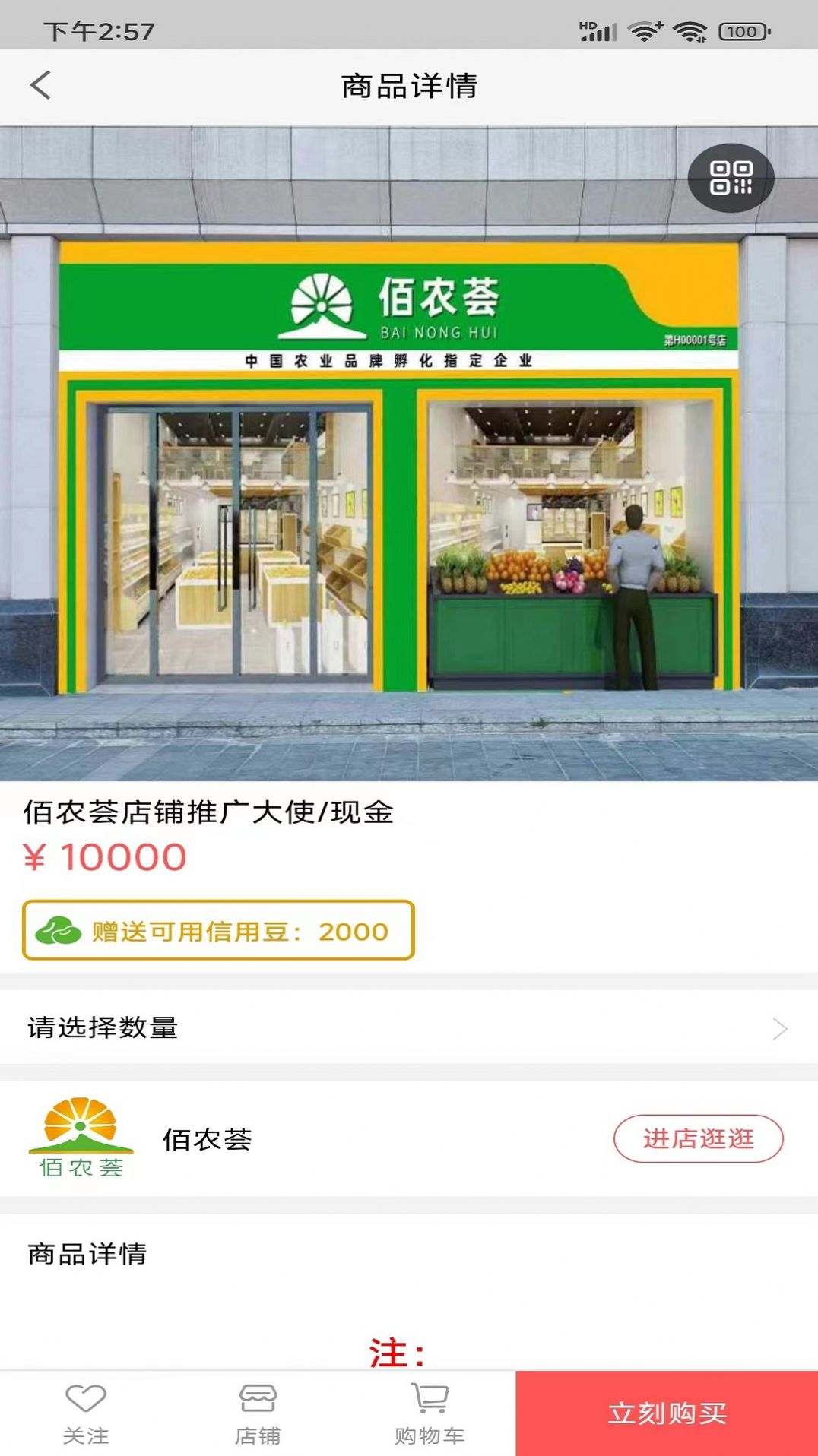This screenshot has height=1456, width=818.
Task: Open quantity options via right chevron
Action: point(780,1028)
